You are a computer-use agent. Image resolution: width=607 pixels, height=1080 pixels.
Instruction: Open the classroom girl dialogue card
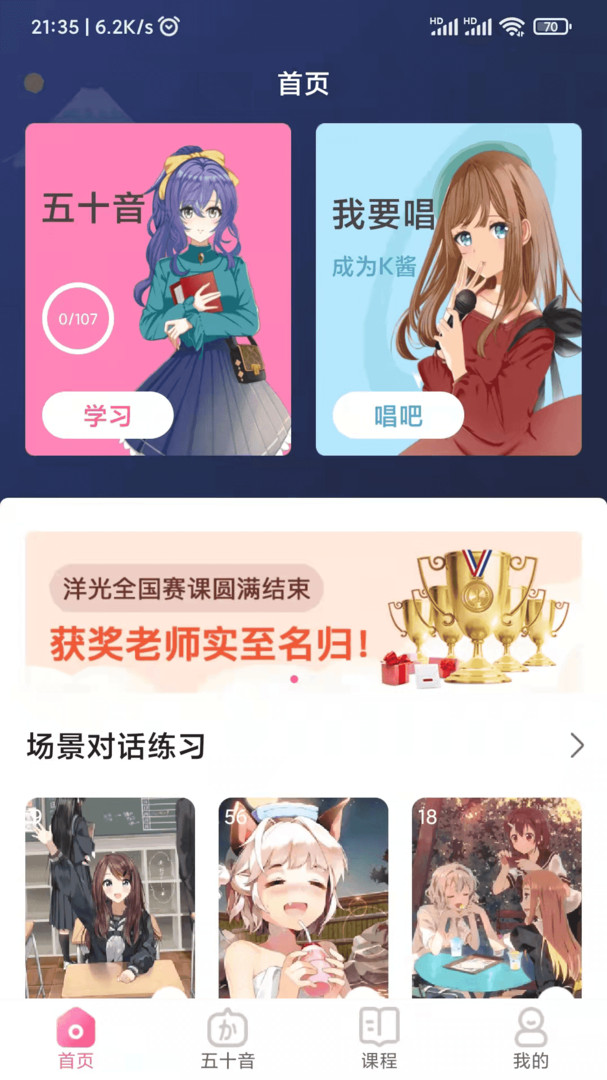(110, 895)
